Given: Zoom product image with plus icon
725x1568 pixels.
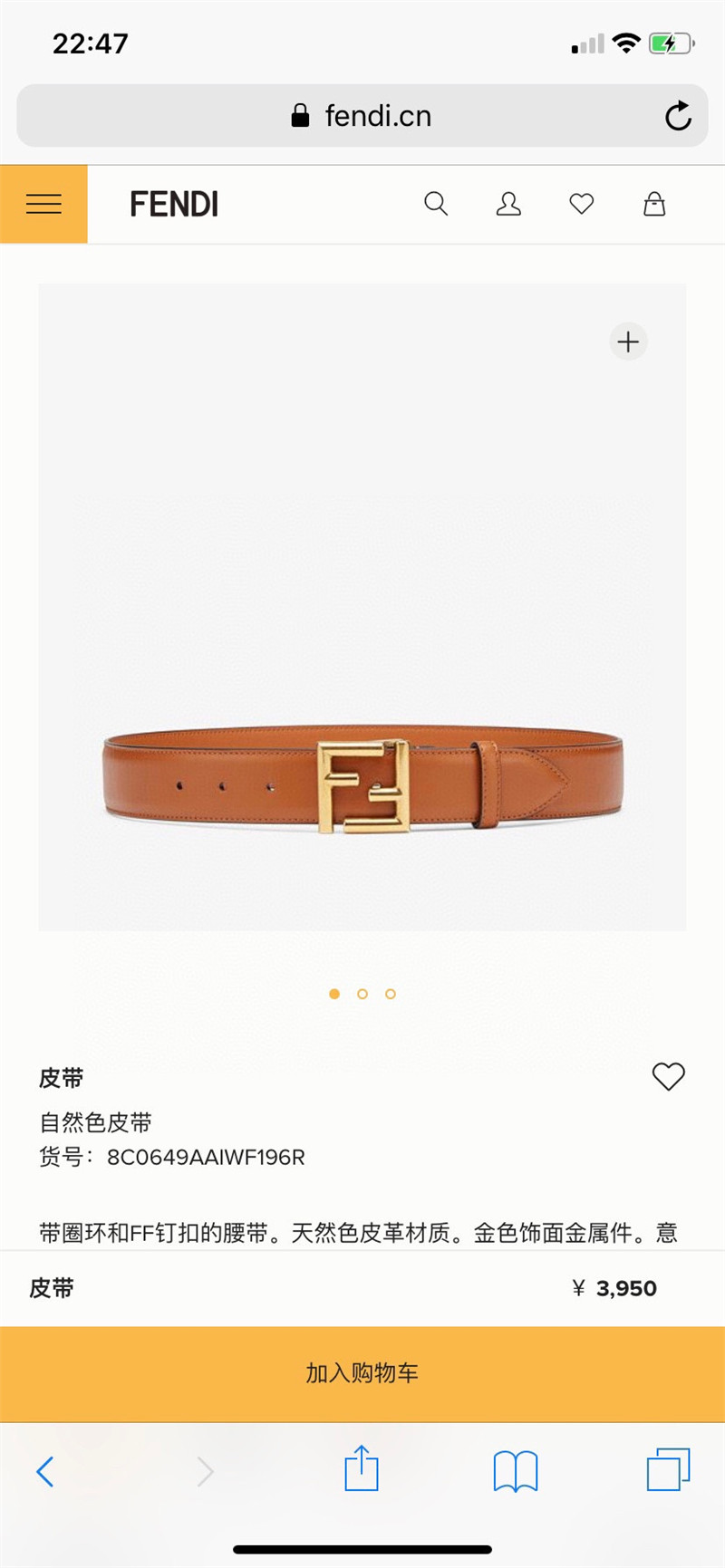Looking at the screenshot, I should pos(628,341).
